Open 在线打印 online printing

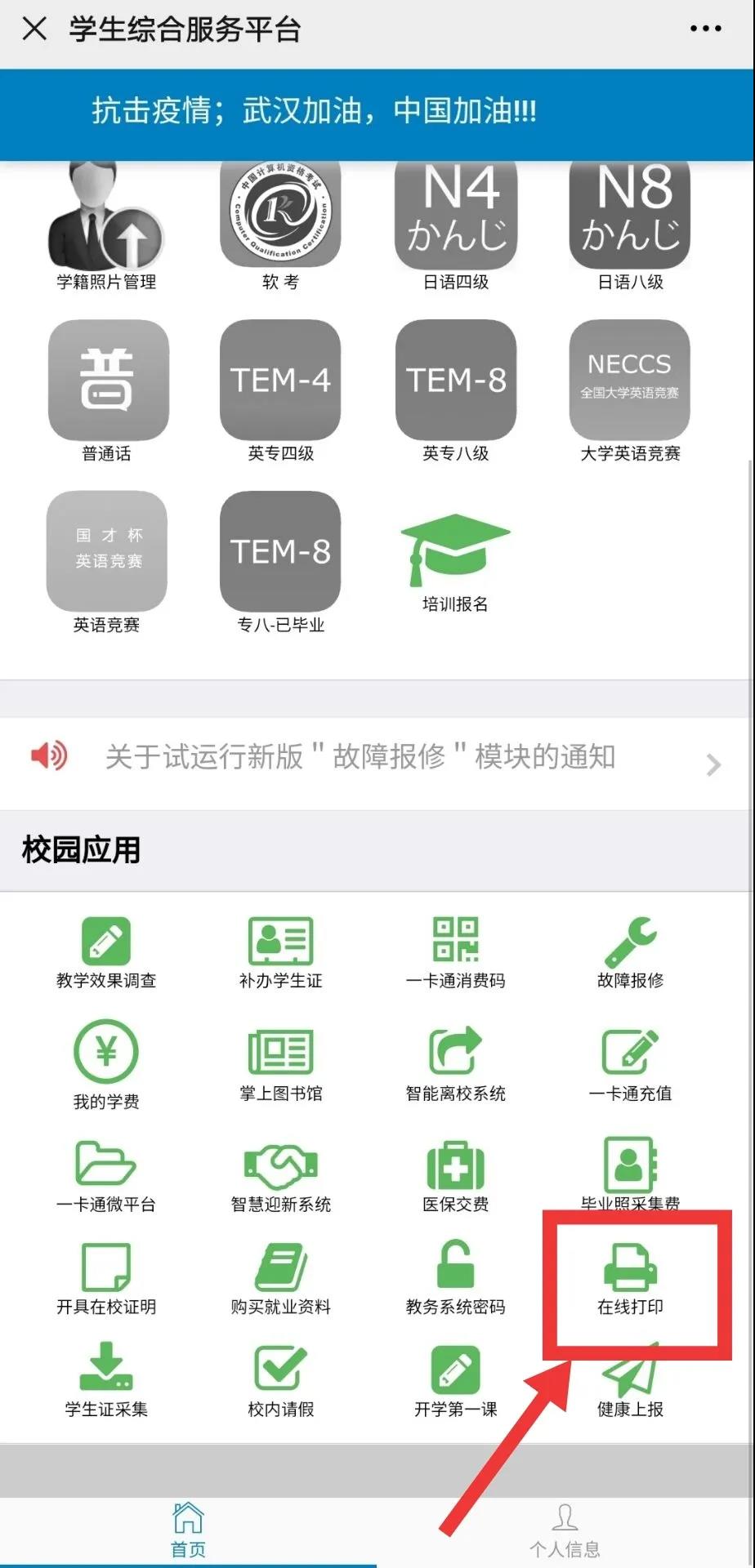pos(630,1279)
